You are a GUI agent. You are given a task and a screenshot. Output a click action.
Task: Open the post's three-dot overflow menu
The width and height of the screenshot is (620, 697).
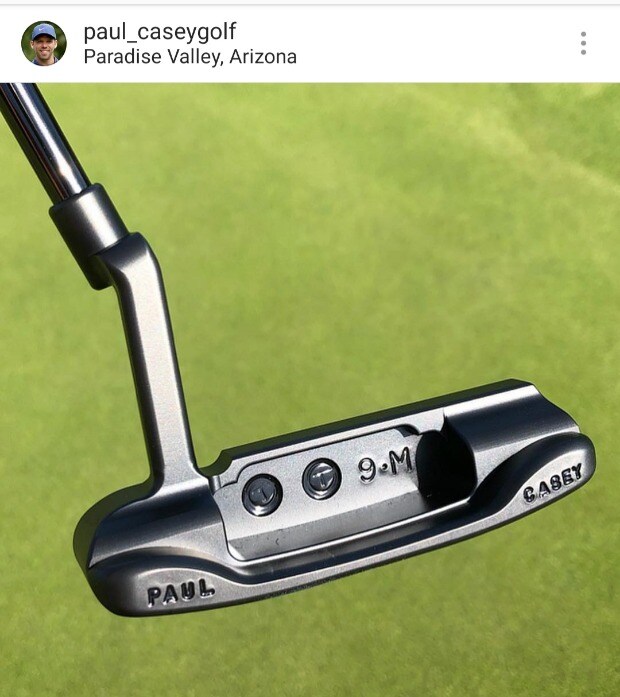pyautogui.click(x=583, y=43)
